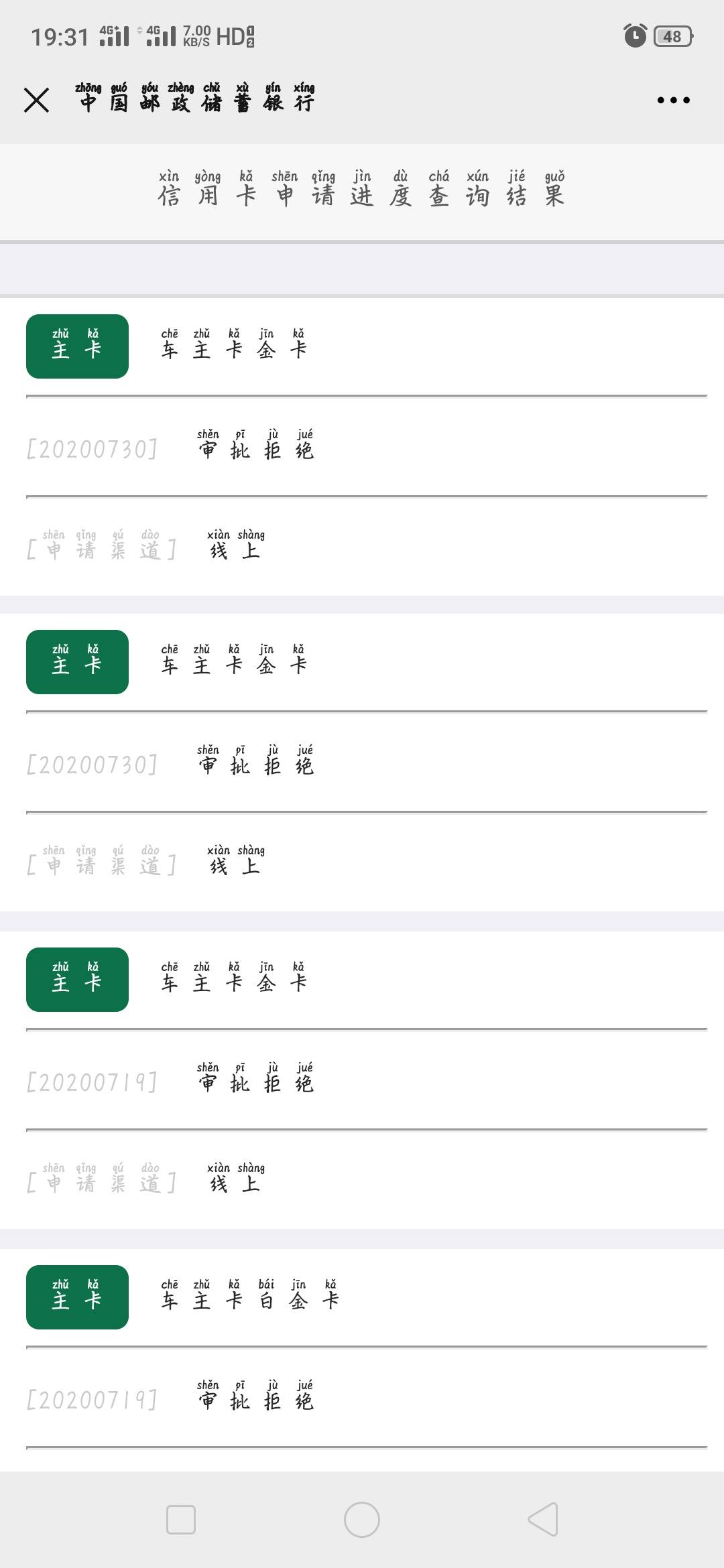The width and height of the screenshot is (724, 1568).
Task: Go back using system back button
Action: point(543,1518)
